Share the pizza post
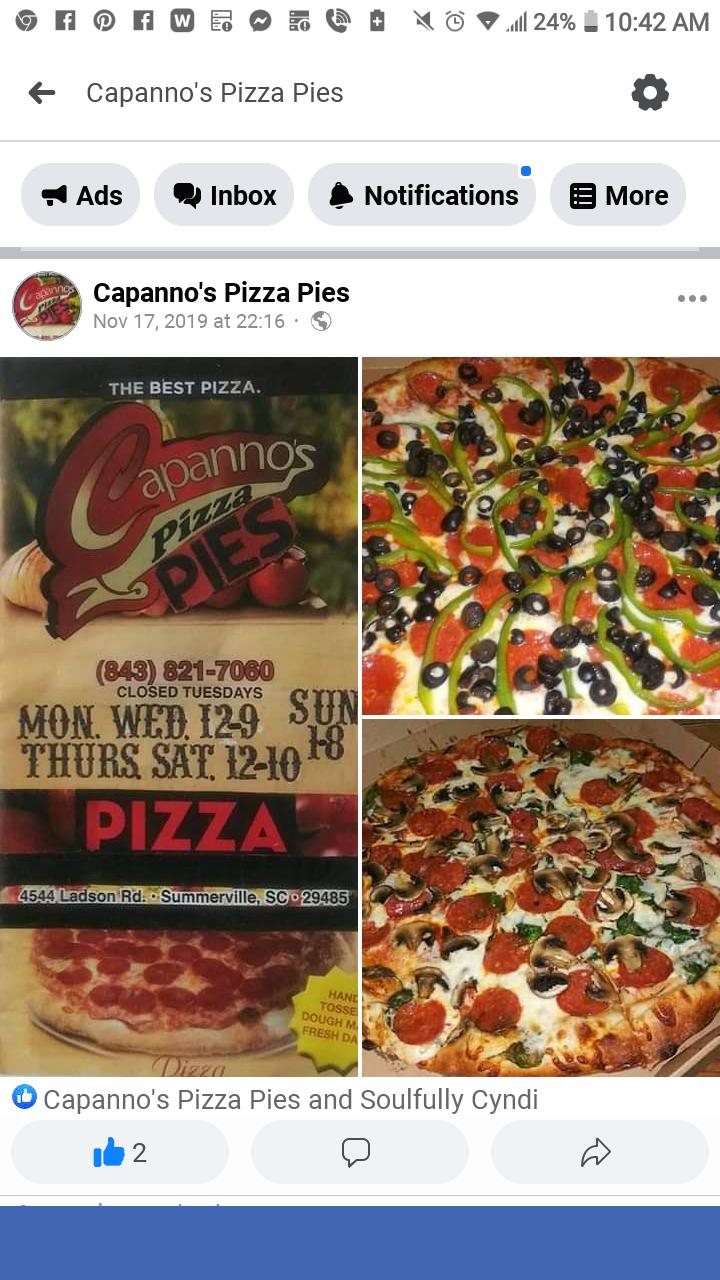This screenshot has height=1280, width=720. pos(598,1153)
